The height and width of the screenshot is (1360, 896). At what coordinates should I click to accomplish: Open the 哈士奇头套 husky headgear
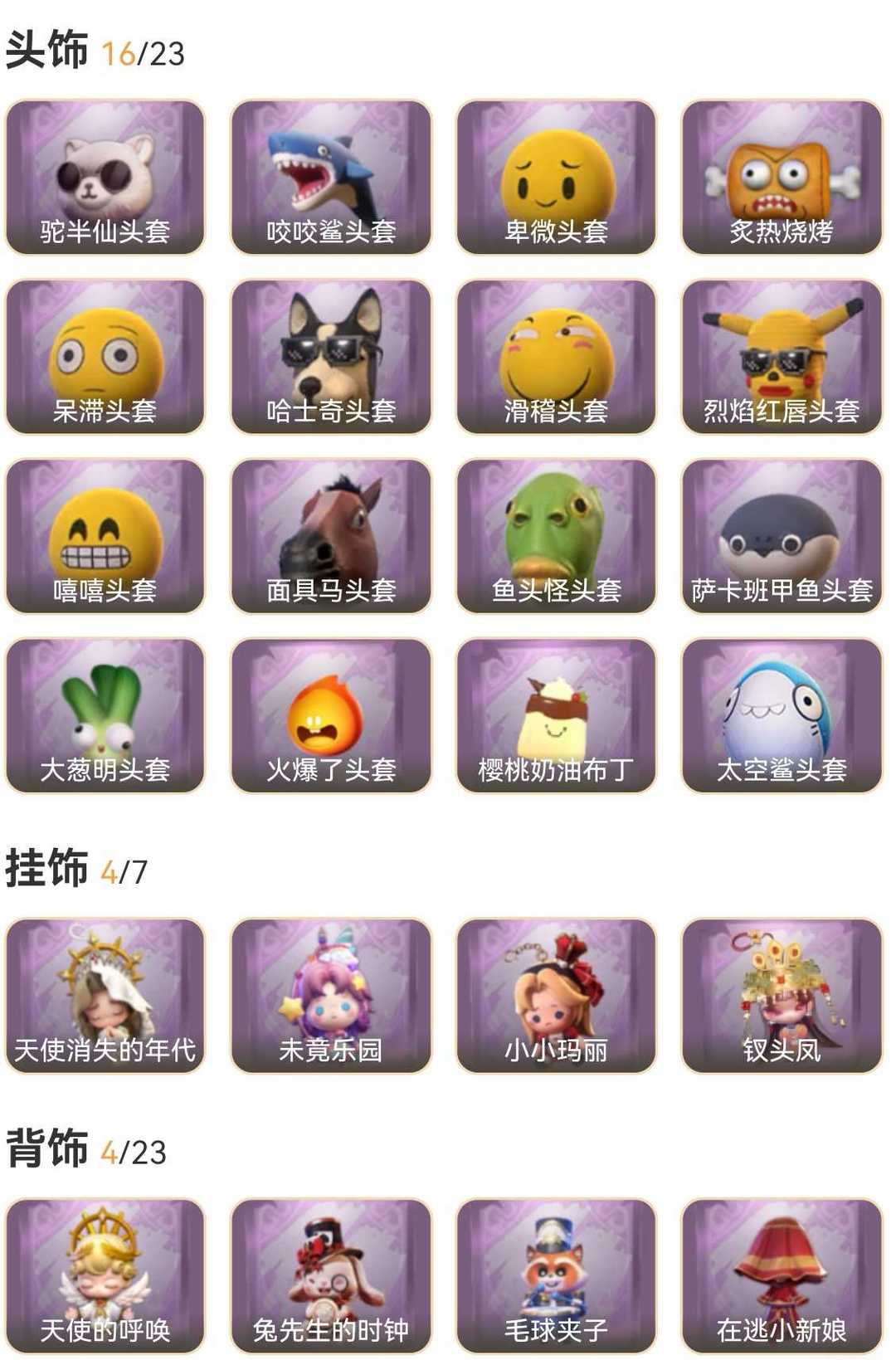point(331,356)
